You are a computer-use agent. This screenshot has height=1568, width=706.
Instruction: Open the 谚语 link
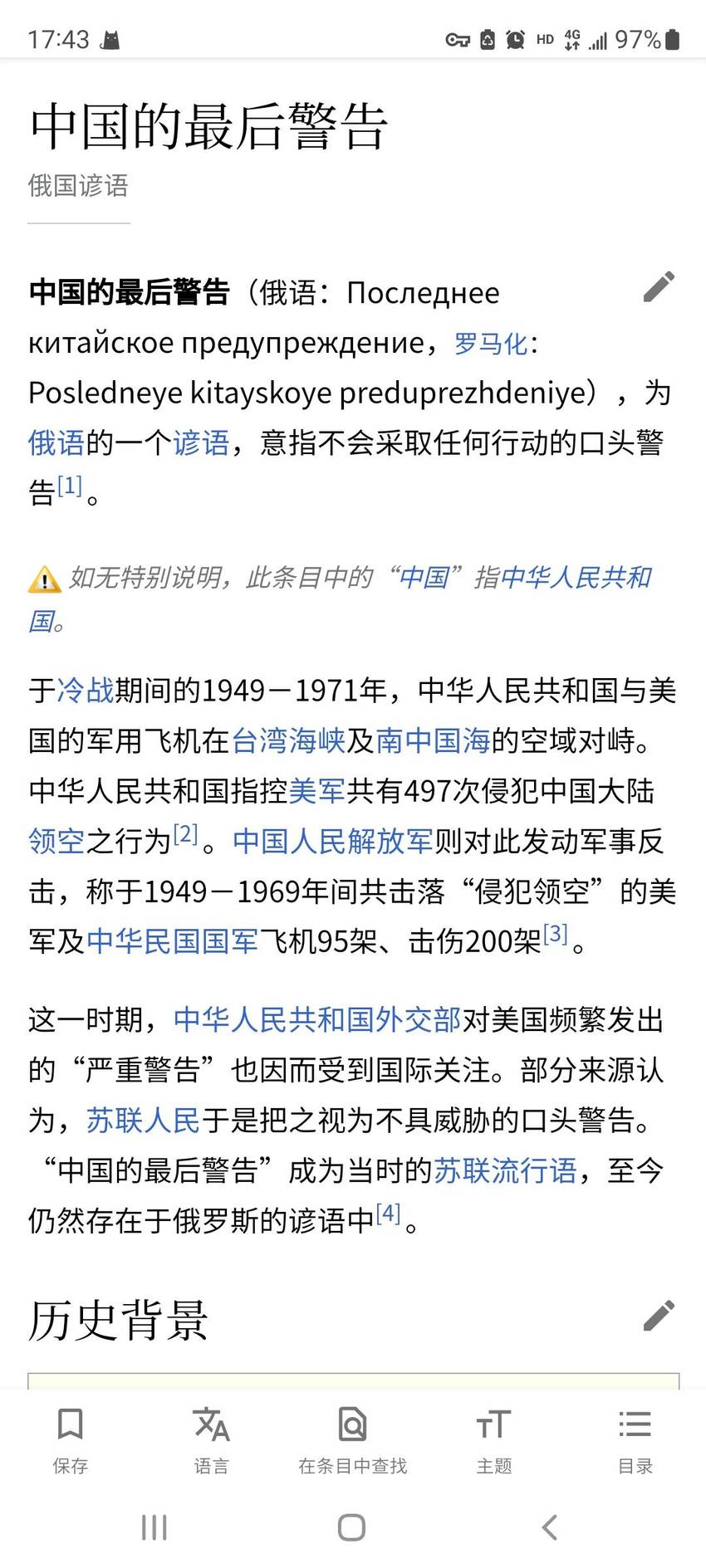(201, 442)
